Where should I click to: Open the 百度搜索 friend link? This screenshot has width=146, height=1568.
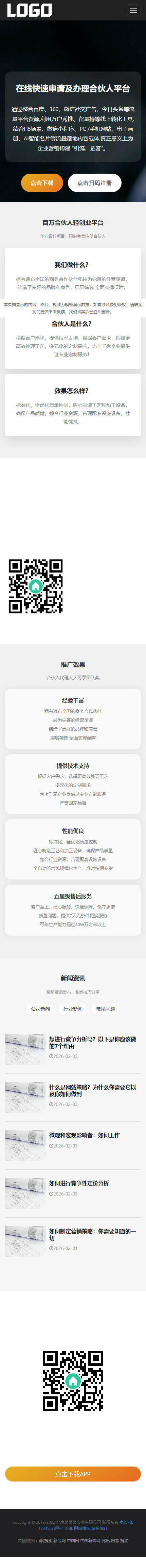(44, 1541)
